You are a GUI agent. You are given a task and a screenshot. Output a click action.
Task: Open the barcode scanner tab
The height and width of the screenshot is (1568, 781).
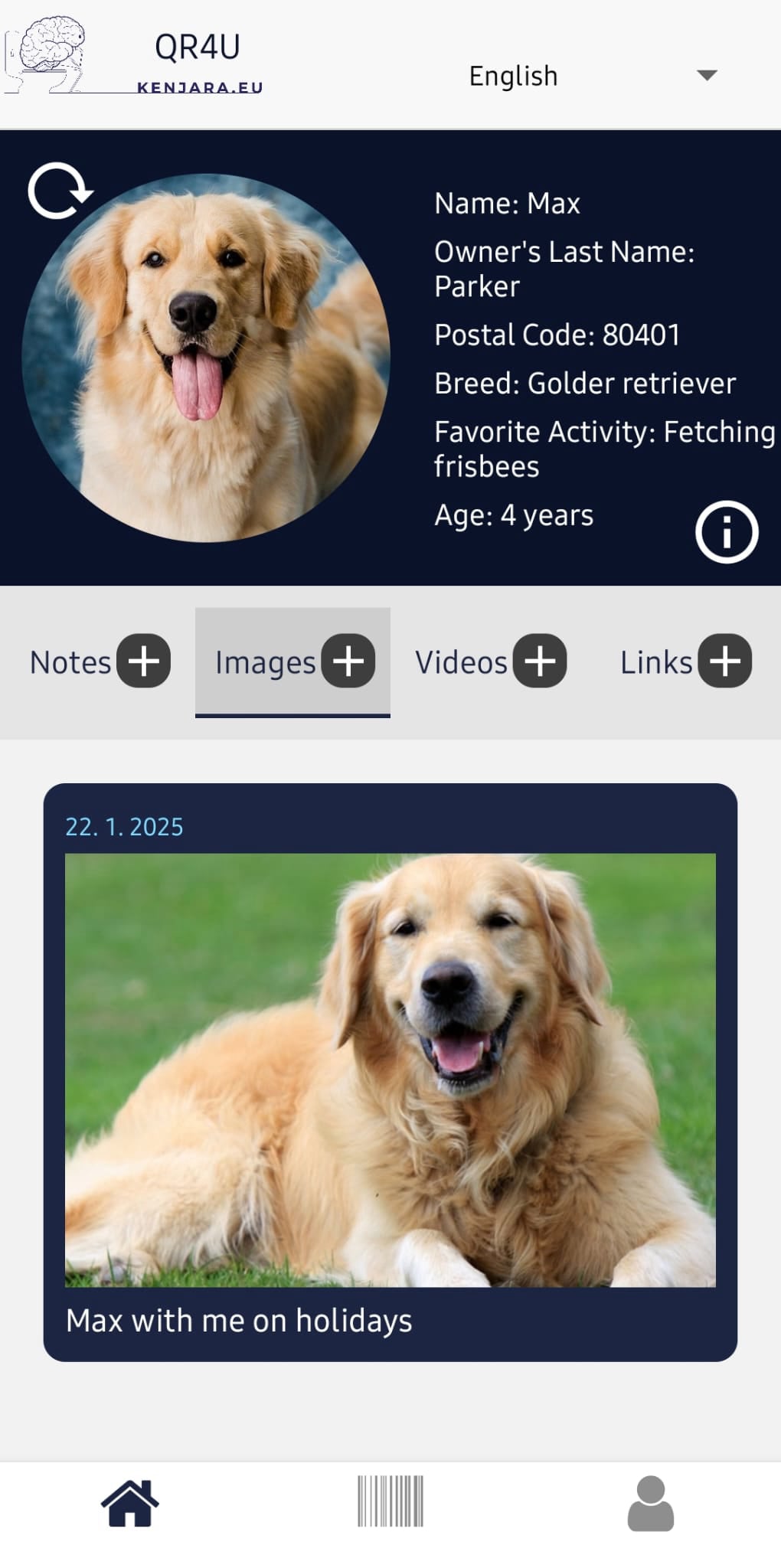click(390, 1501)
